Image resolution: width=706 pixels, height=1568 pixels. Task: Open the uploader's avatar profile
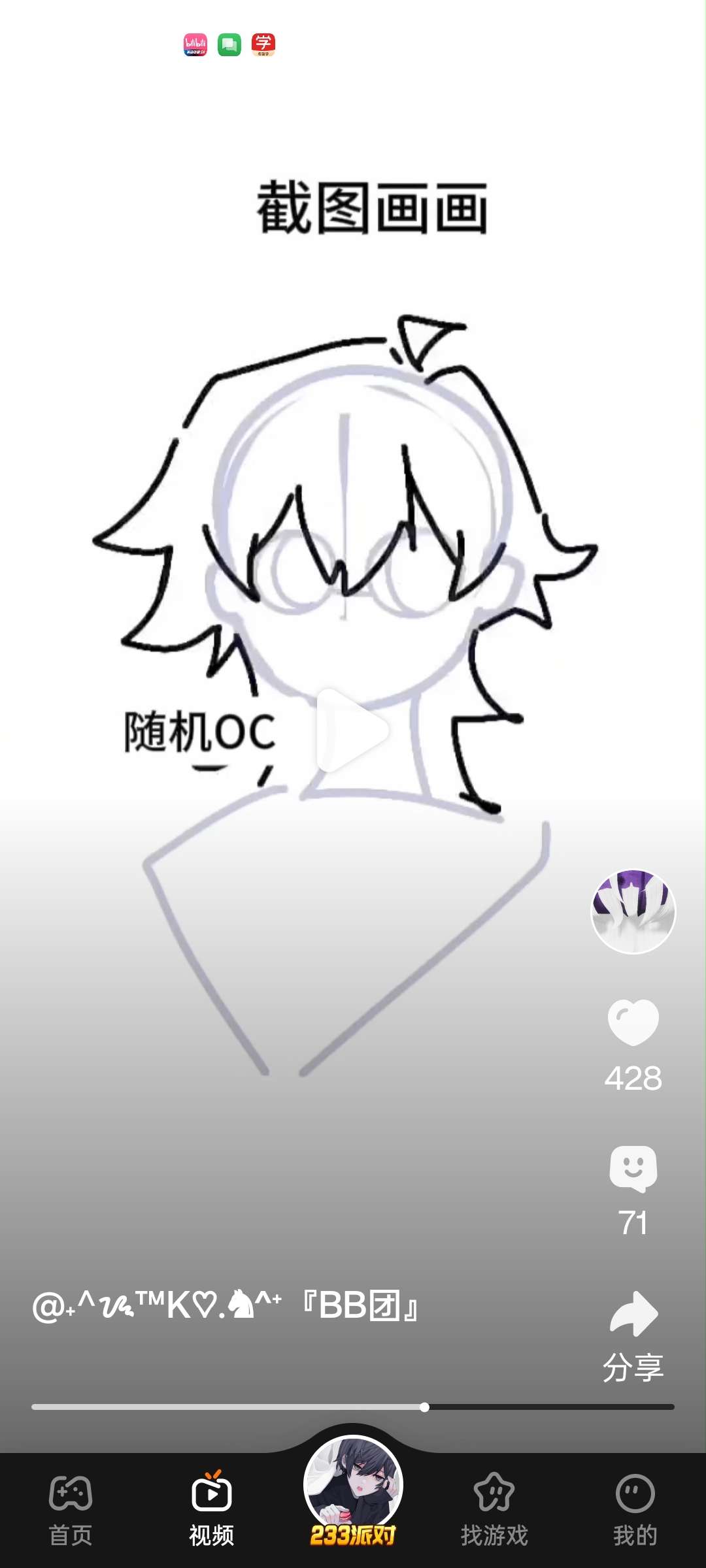(x=633, y=911)
